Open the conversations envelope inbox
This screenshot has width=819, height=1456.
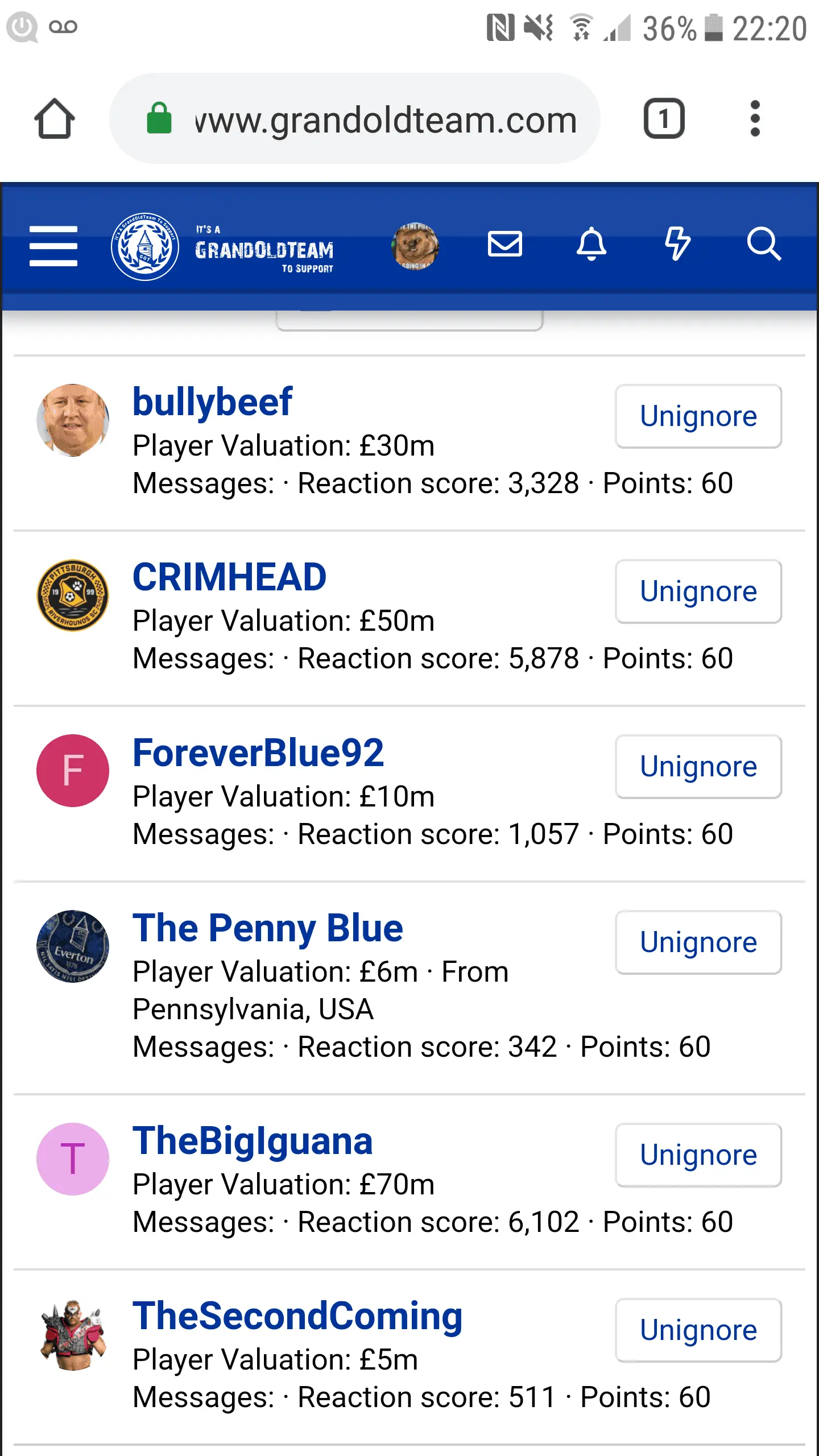[505, 245]
